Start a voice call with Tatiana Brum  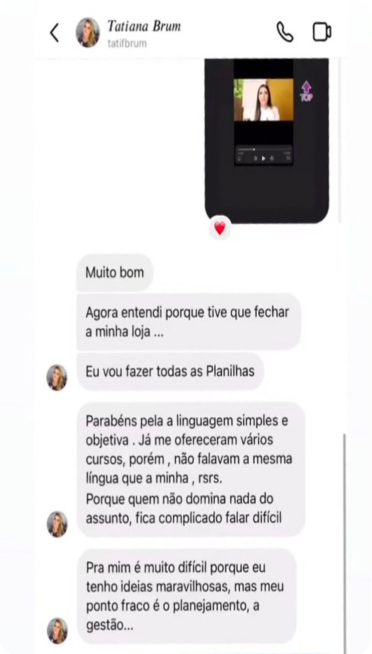[285, 32]
